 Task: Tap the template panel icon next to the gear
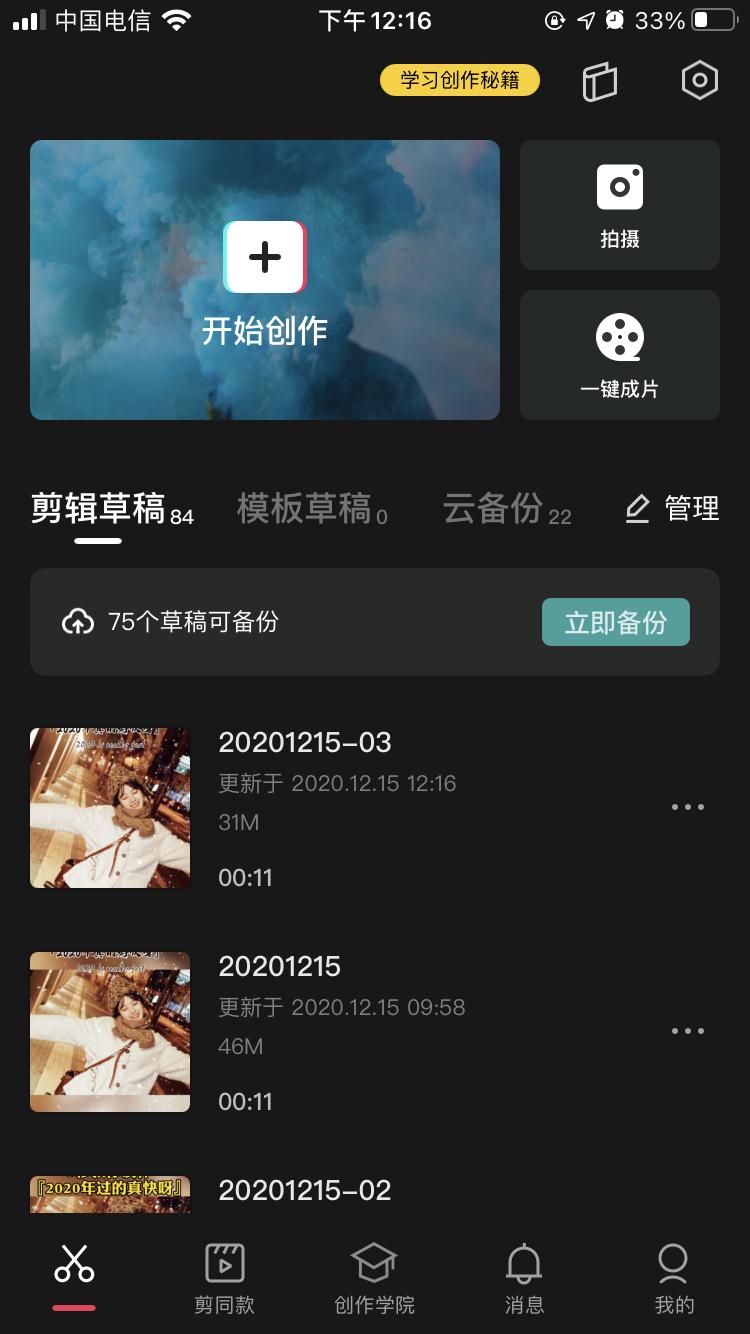599,80
